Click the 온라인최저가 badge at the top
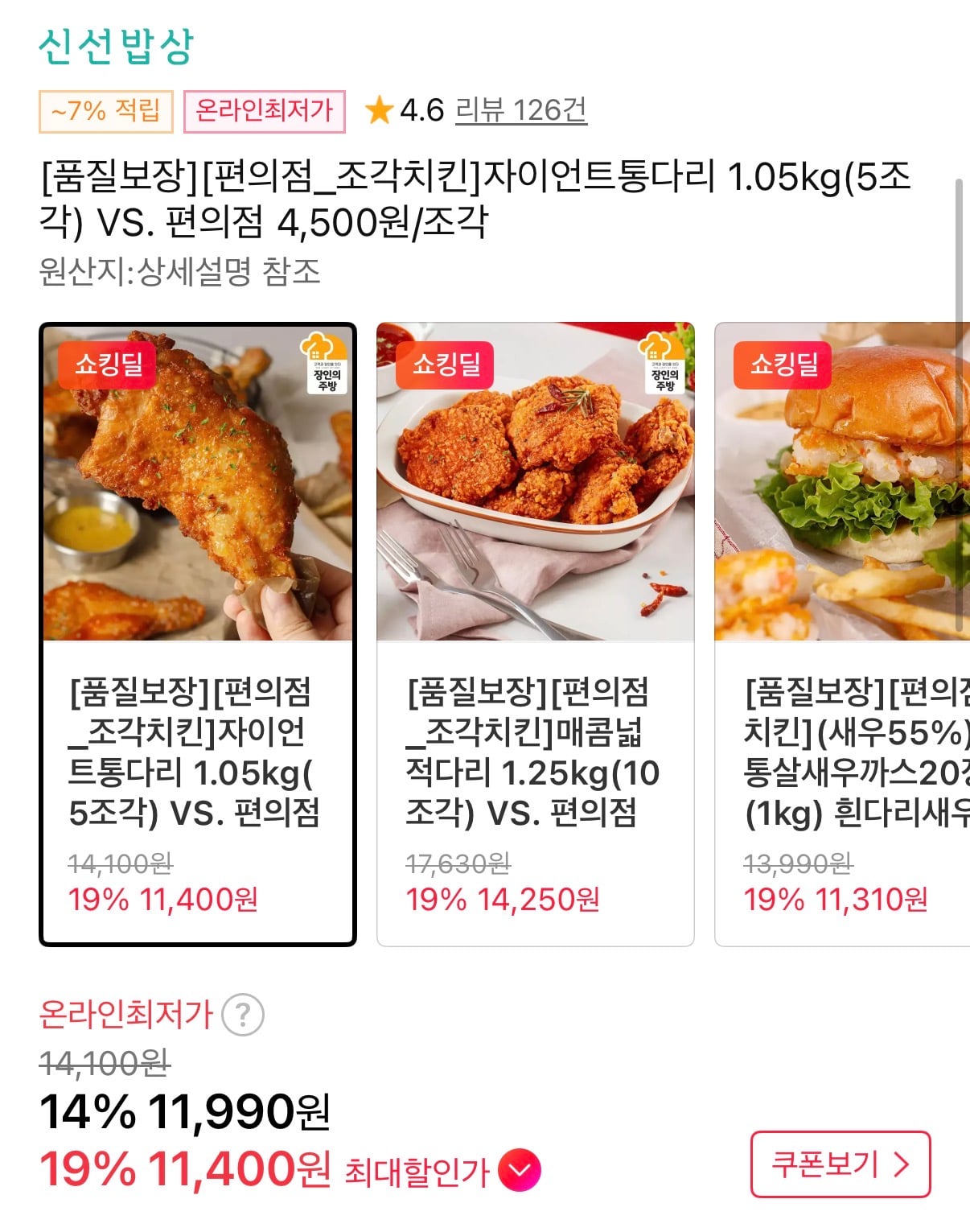The image size is (970, 1232). (x=264, y=111)
